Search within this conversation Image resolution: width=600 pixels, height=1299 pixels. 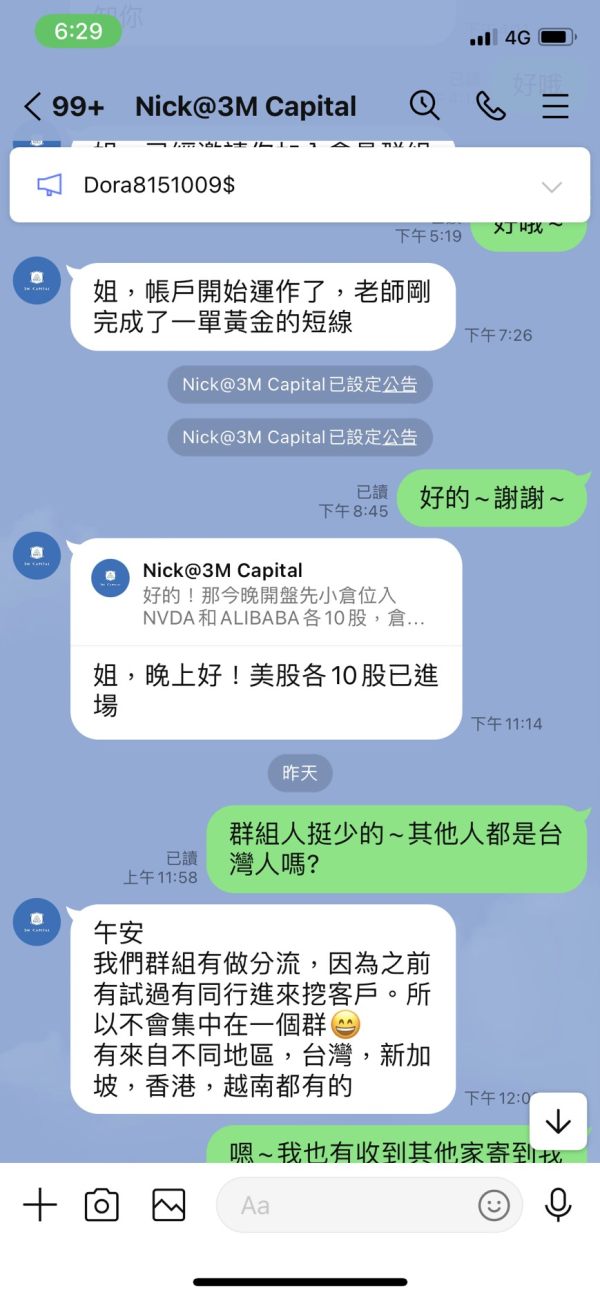(x=424, y=105)
